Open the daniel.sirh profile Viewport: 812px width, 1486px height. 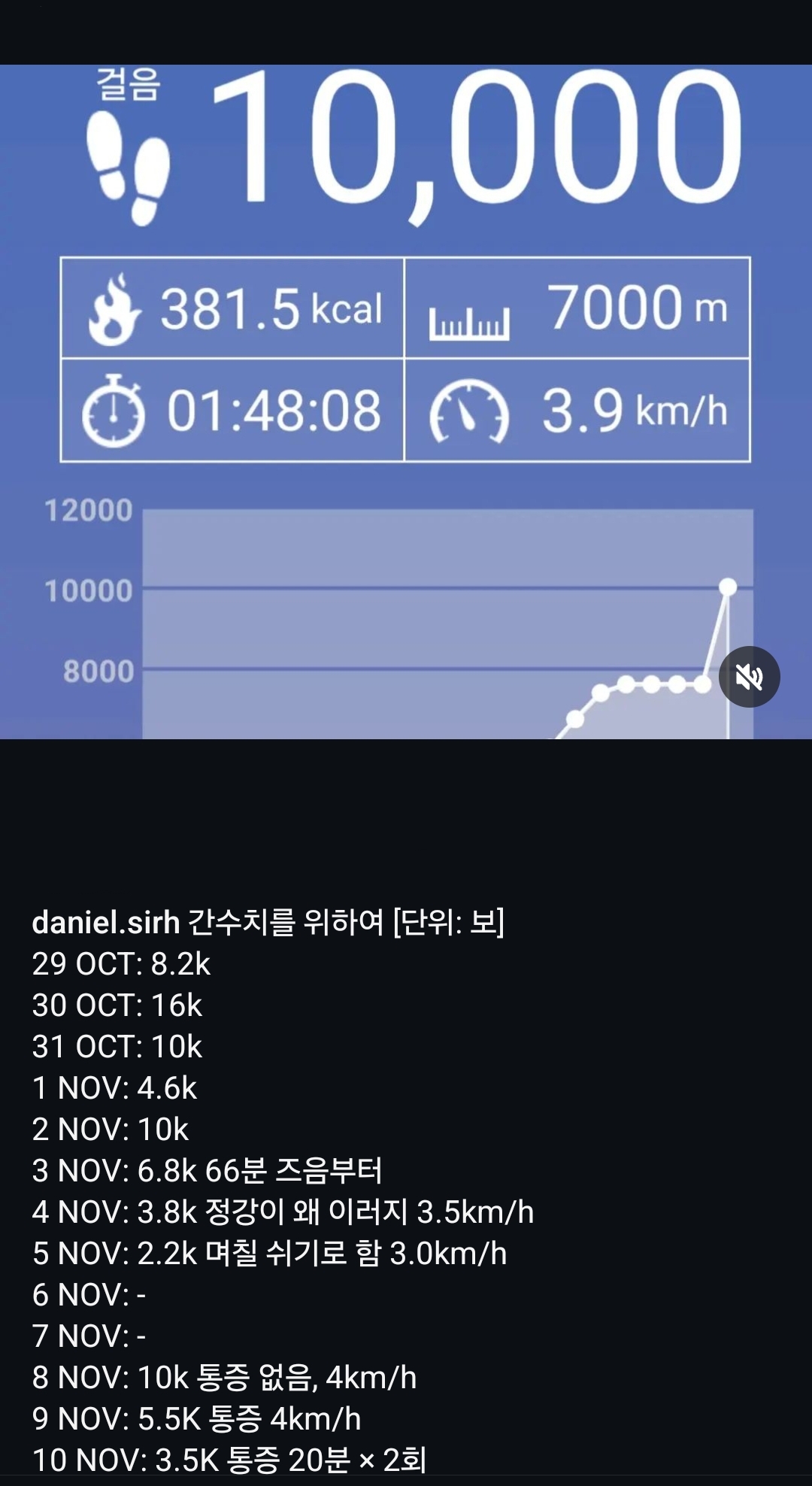coord(106,922)
